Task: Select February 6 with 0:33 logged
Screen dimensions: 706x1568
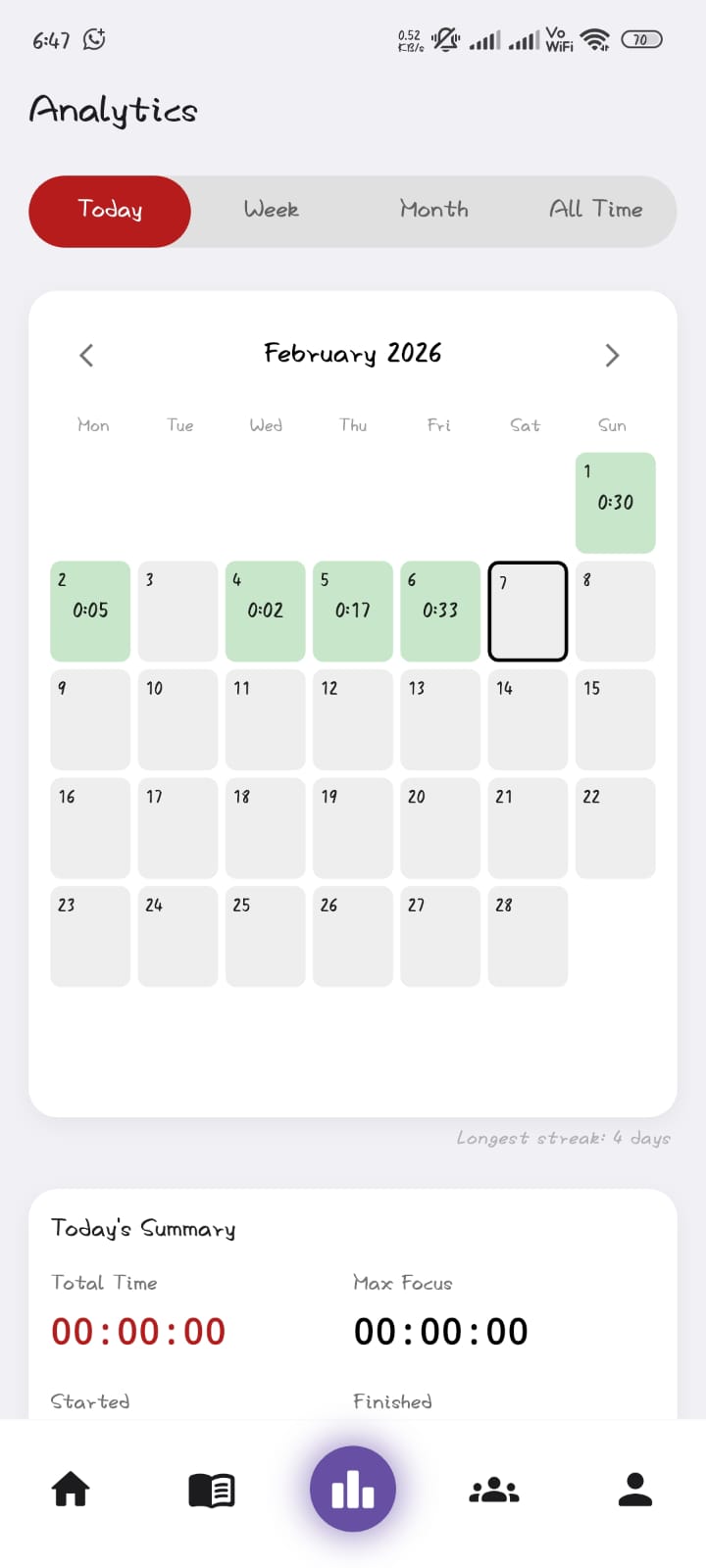Action: pyautogui.click(x=440, y=611)
